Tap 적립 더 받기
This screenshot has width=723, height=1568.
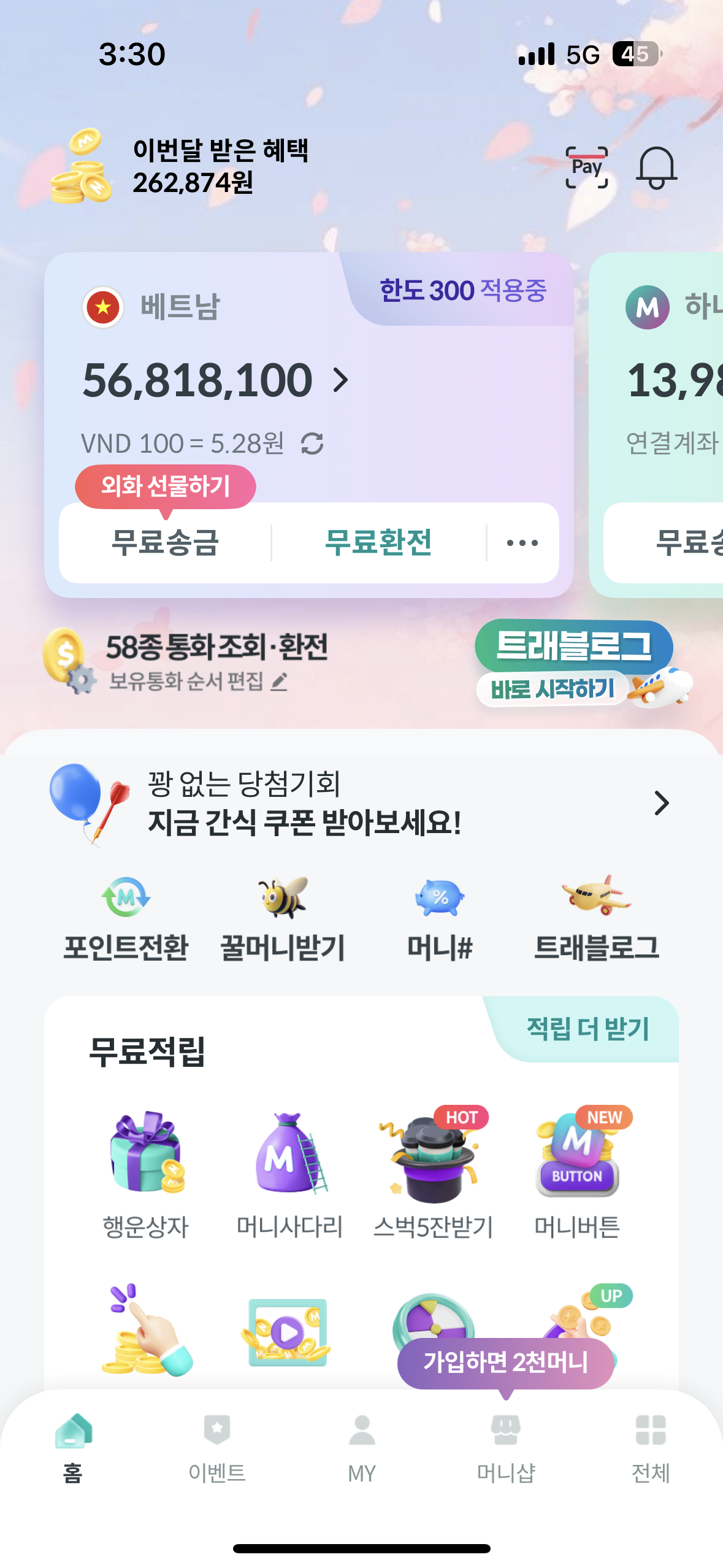coord(587,1029)
